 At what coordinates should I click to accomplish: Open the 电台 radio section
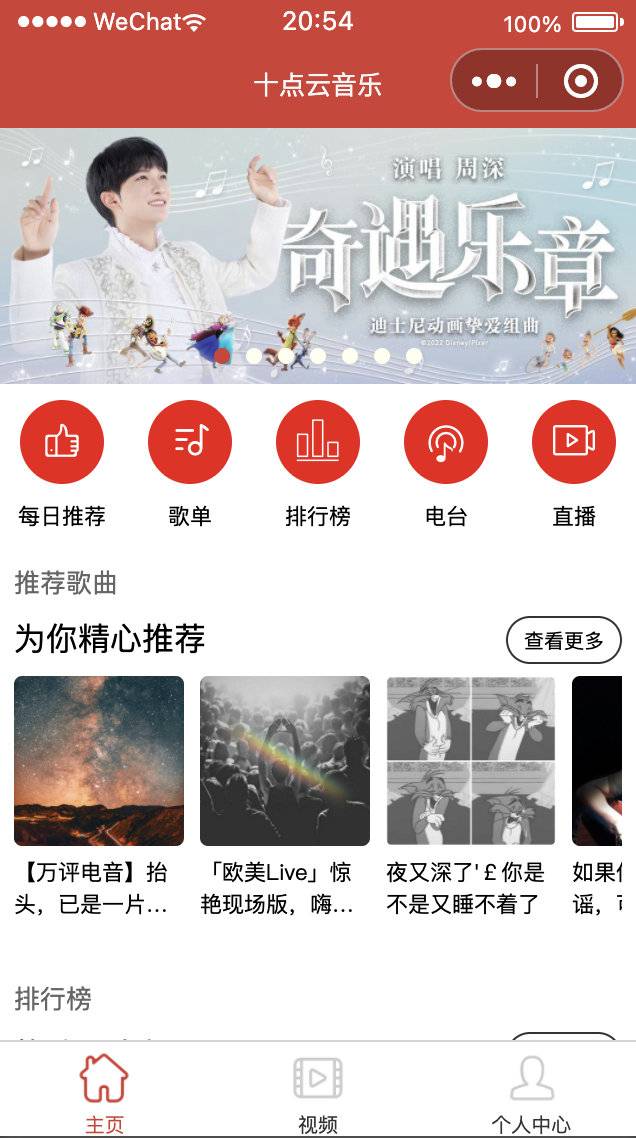446,464
